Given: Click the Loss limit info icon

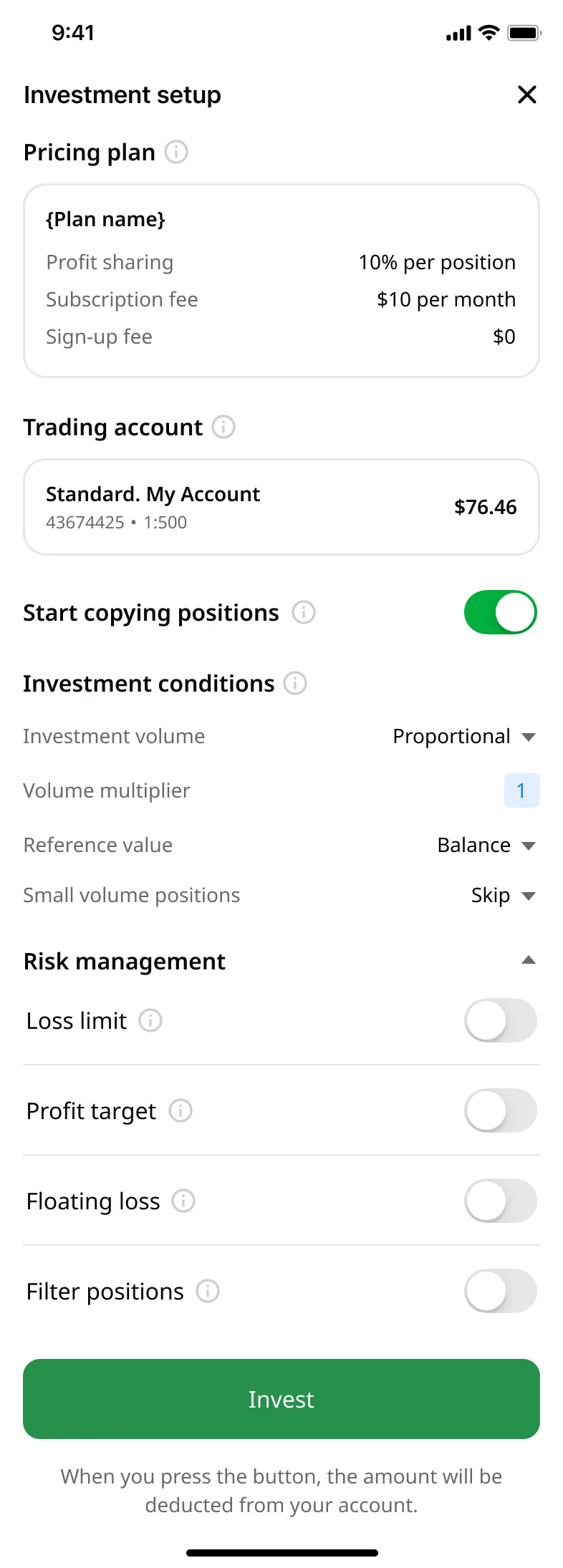Looking at the screenshot, I should pyautogui.click(x=150, y=1021).
